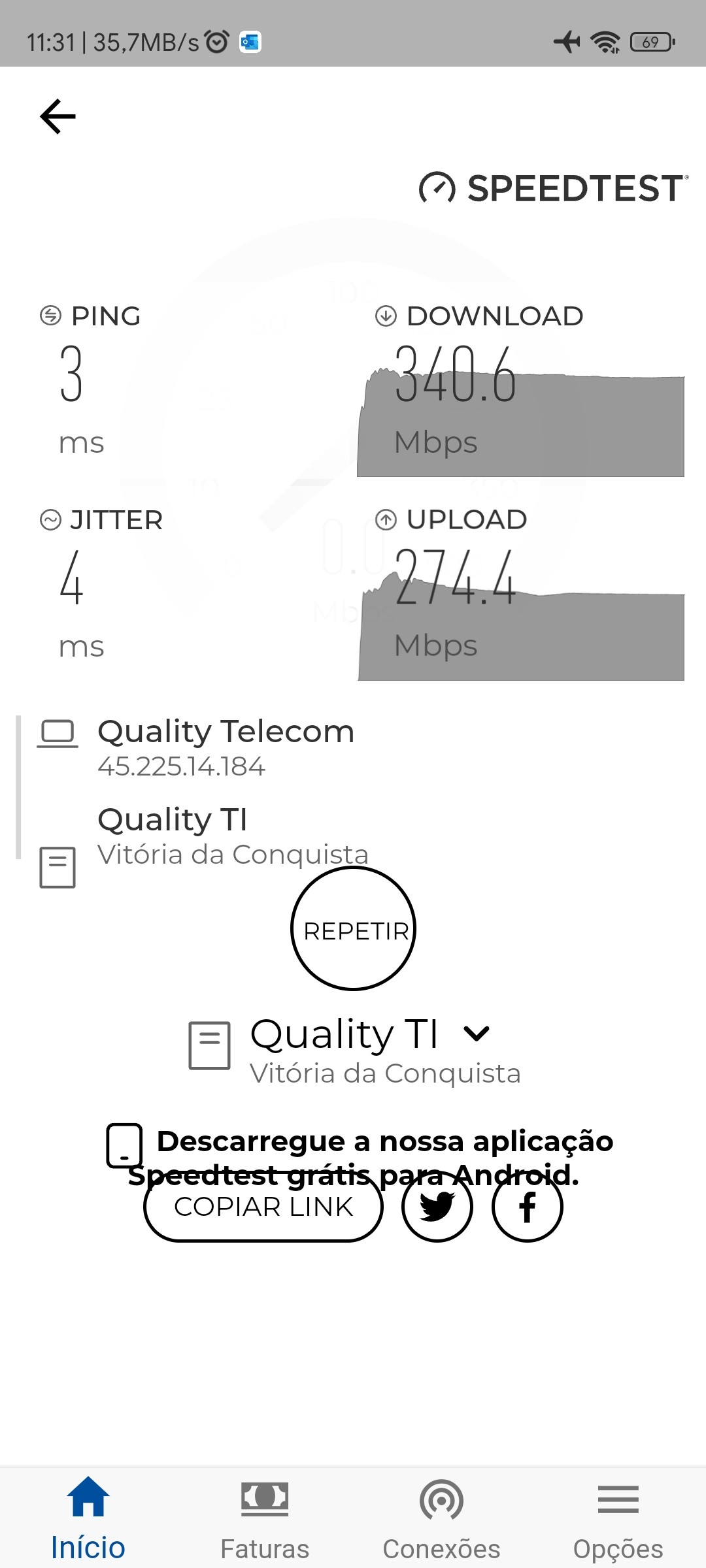Share the result on Twitter

pyautogui.click(x=437, y=1207)
